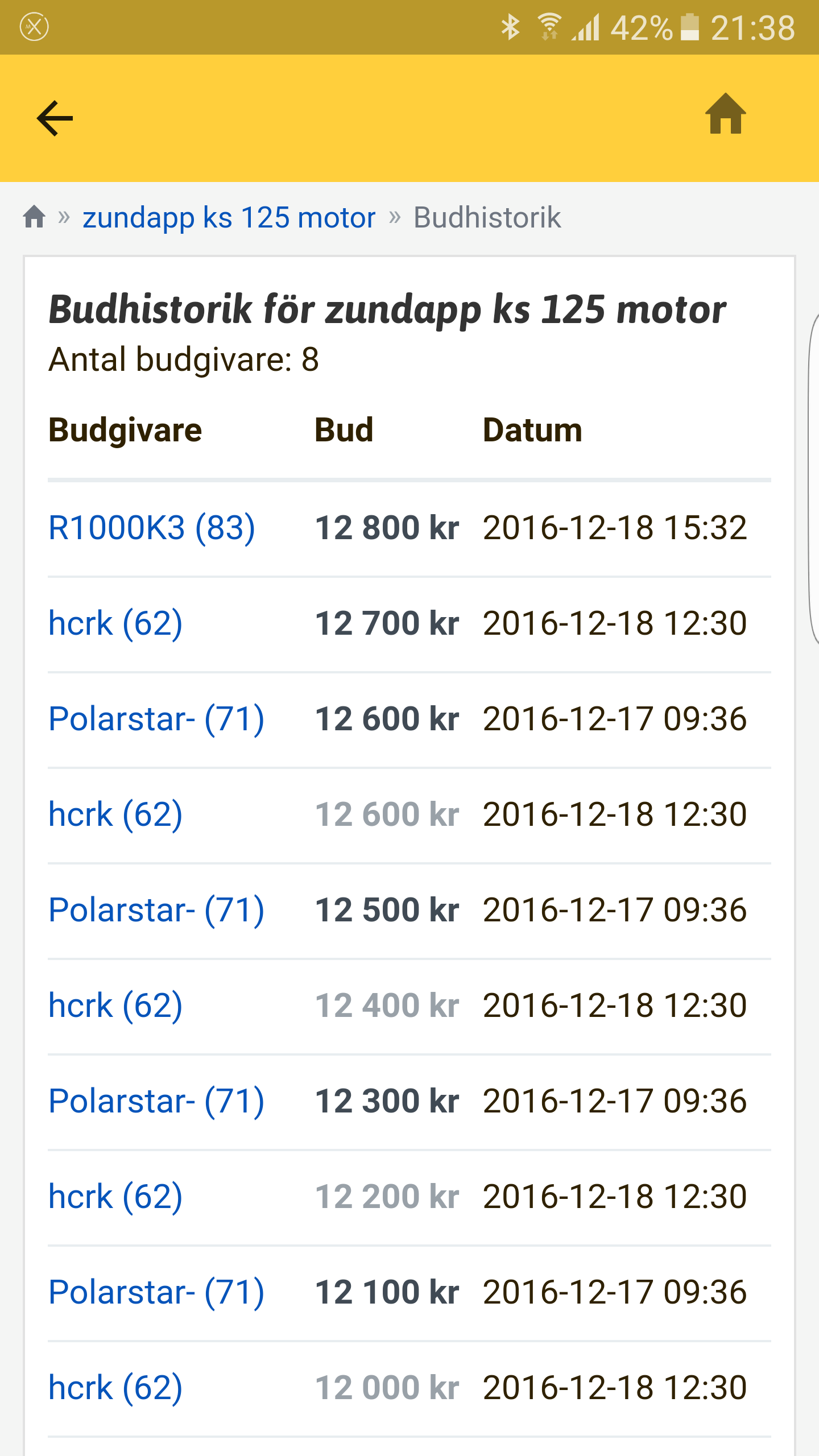The width and height of the screenshot is (819, 1456).
Task: Go back using the top arrow
Action: pyautogui.click(x=55, y=118)
